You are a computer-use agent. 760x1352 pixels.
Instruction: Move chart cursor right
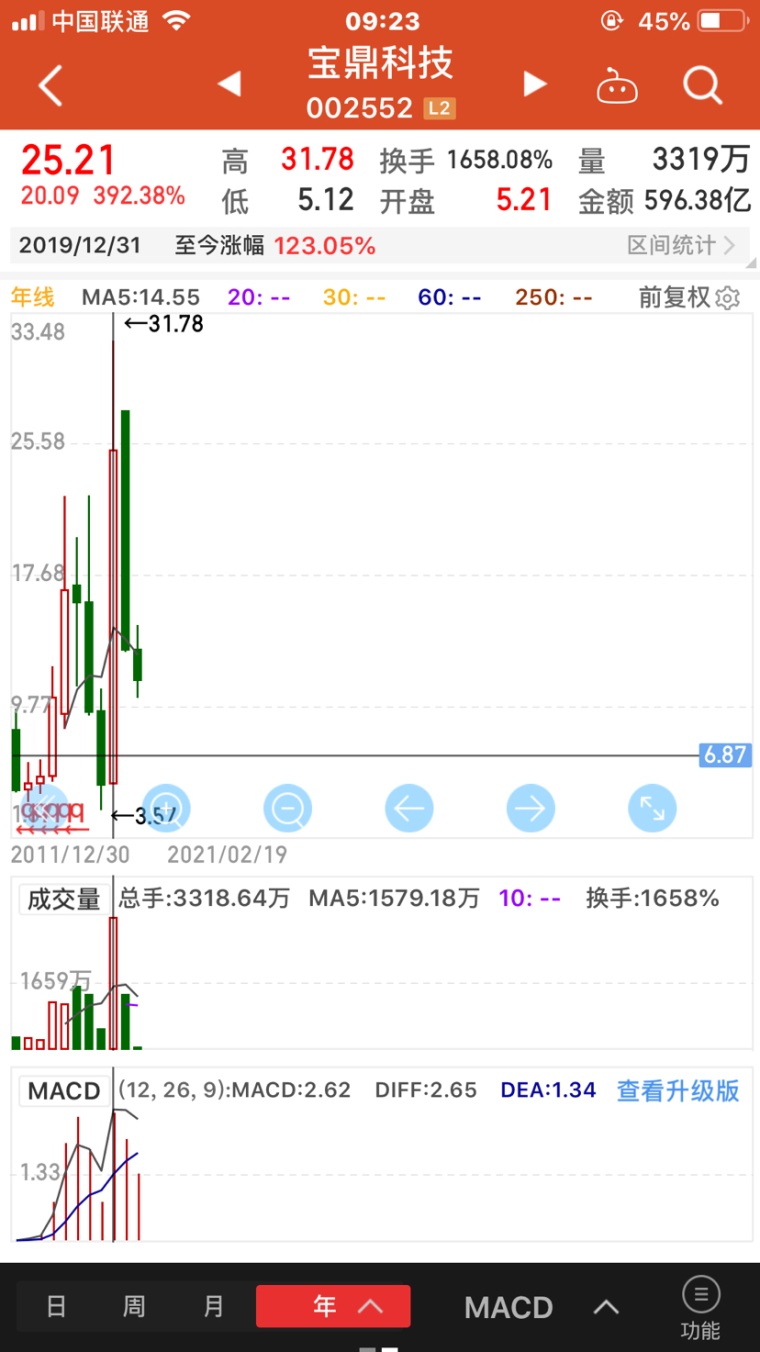click(531, 808)
